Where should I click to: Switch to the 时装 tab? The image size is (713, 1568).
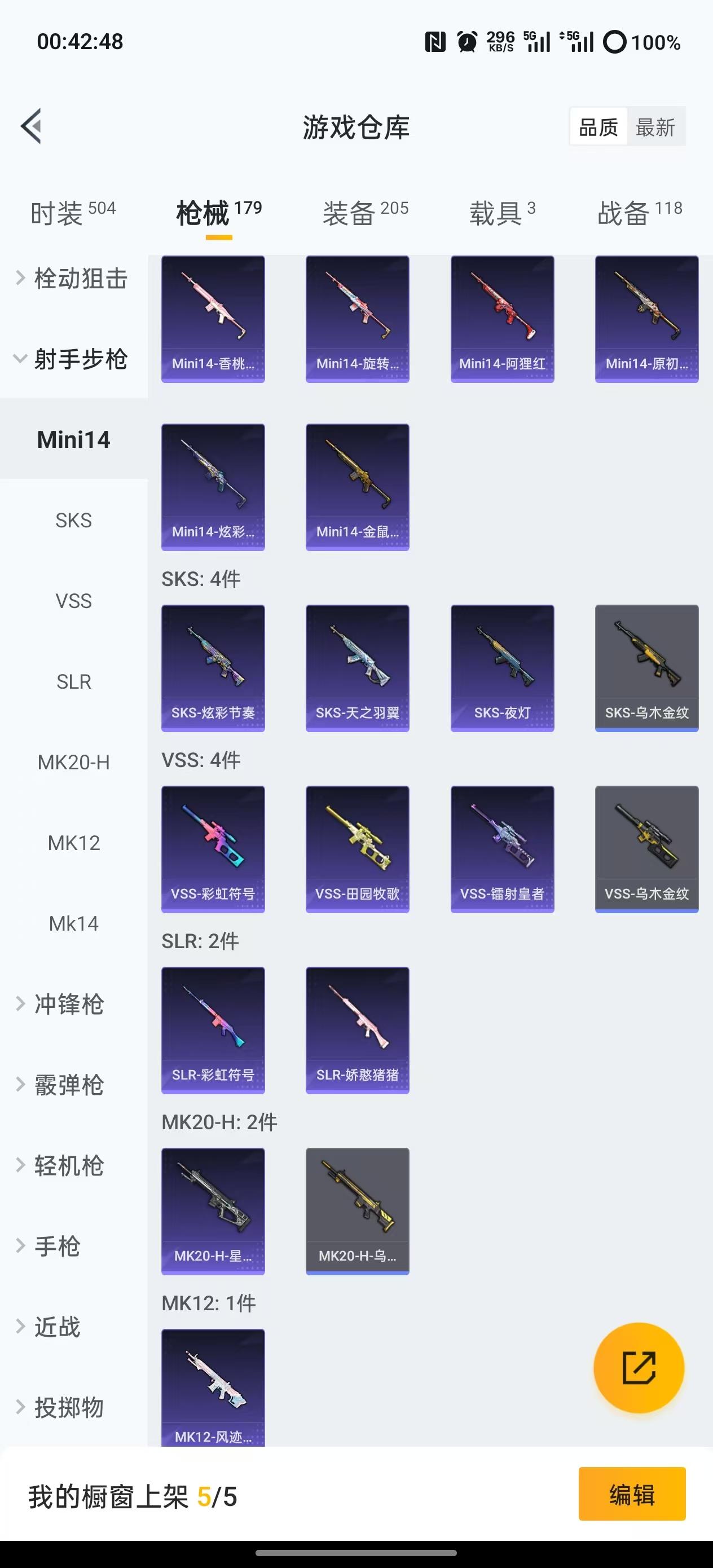[72, 213]
